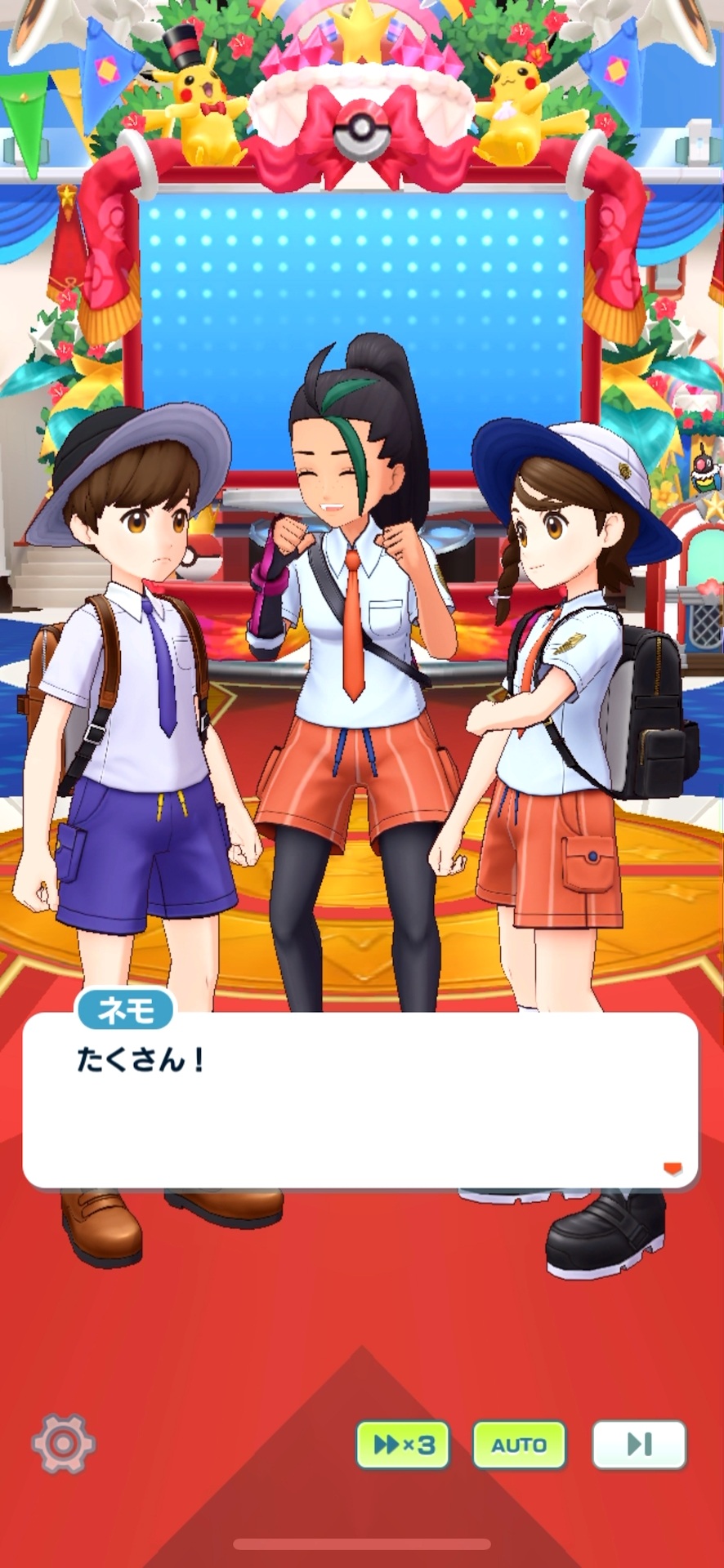The image size is (724, 1568).
Task: Open the settings gear
Action: point(63,1444)
